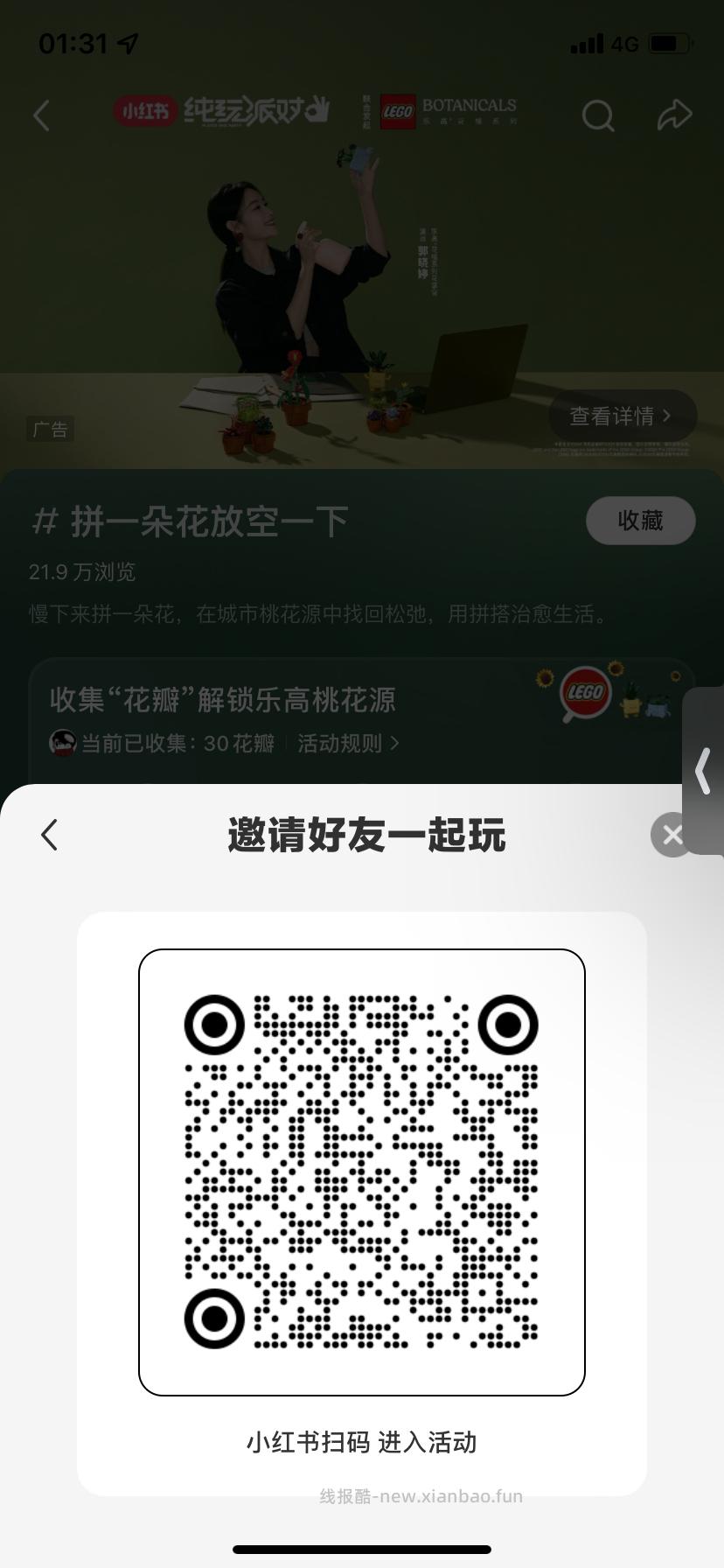Tap the LEGO magnifier badge on the activity card
Viewport: 724px width, 1568px height.
click(584, 691)
